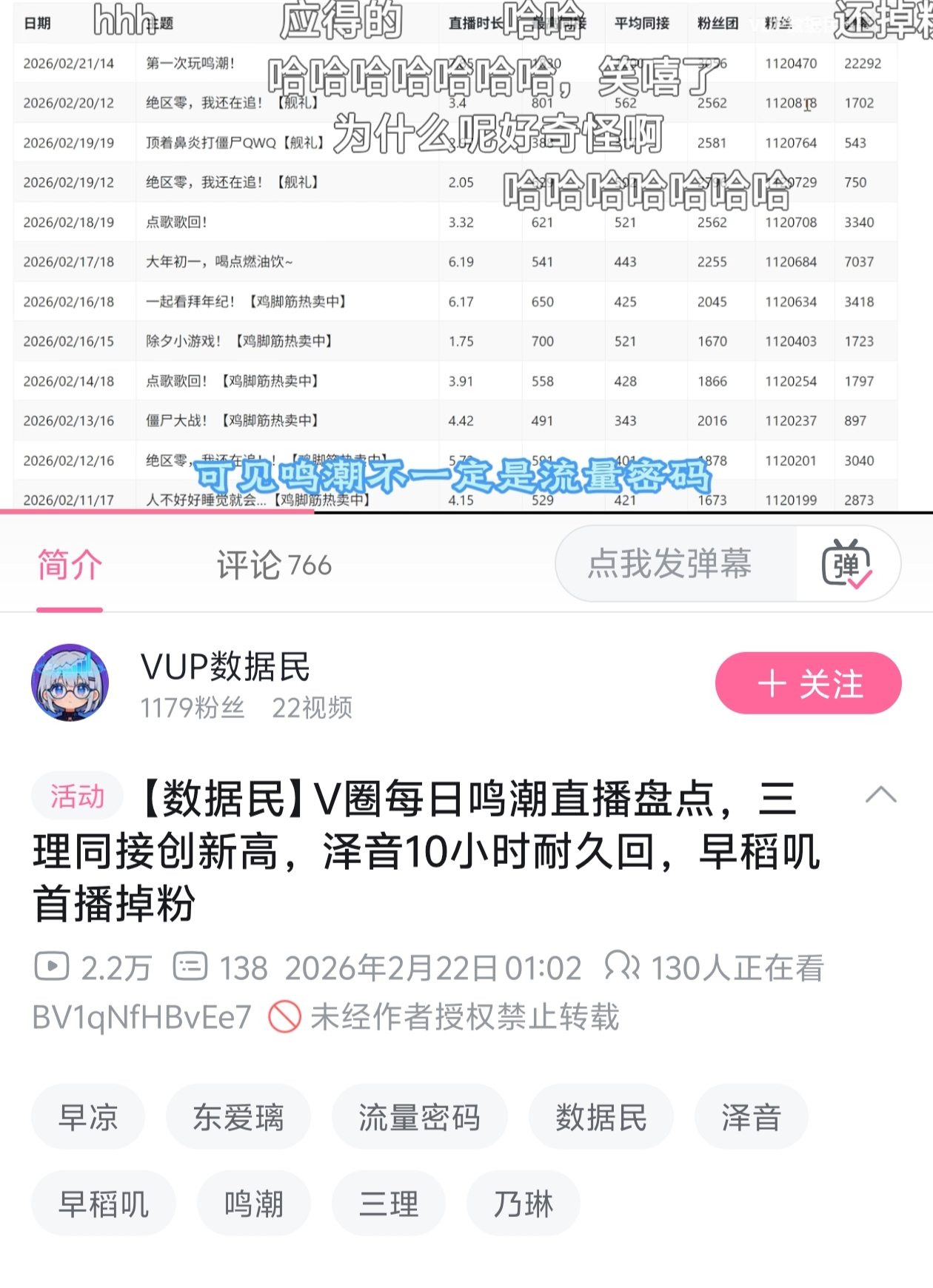
Task: Open the 早凉 tag
Action: (88, 1117)
